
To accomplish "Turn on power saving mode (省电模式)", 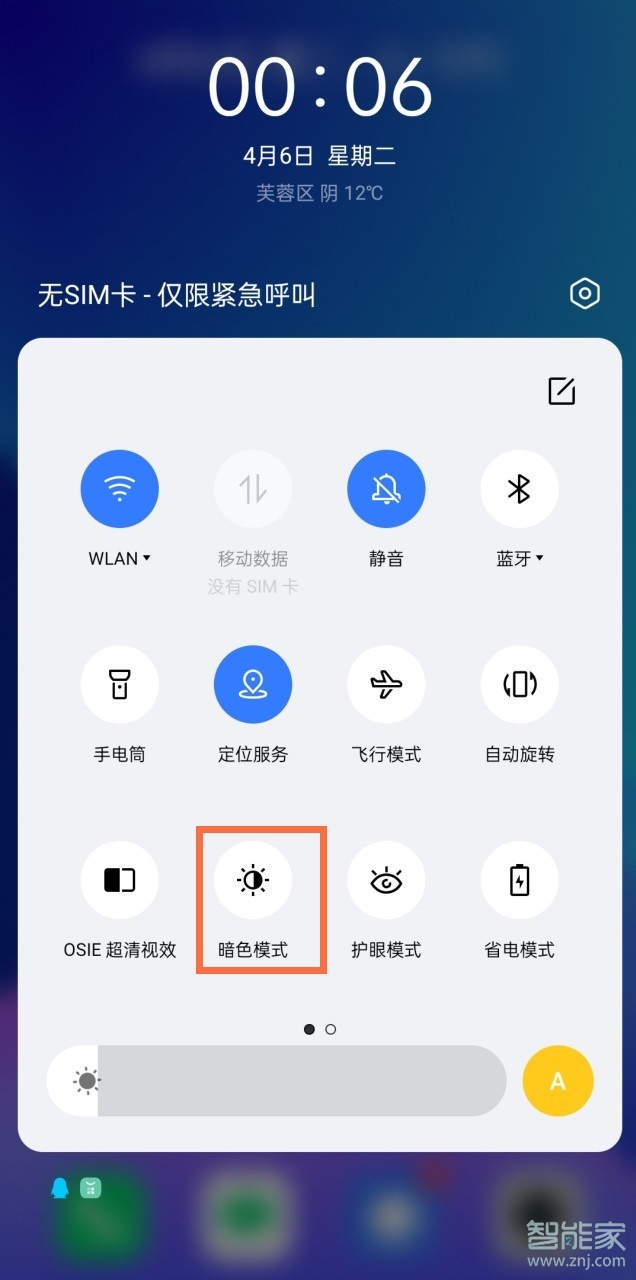I will [519, 880].
